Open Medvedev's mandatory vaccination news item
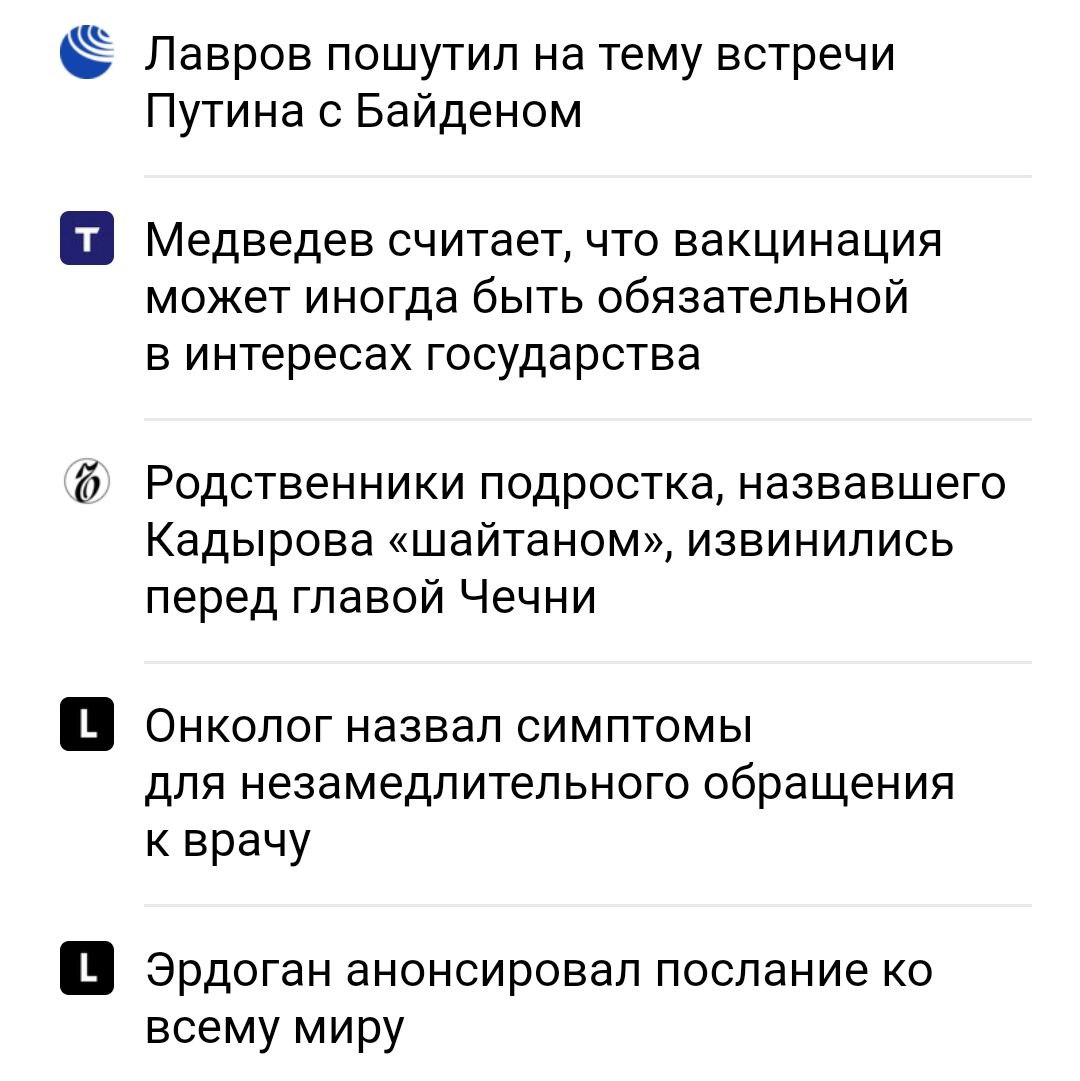 tap(544, 298)
